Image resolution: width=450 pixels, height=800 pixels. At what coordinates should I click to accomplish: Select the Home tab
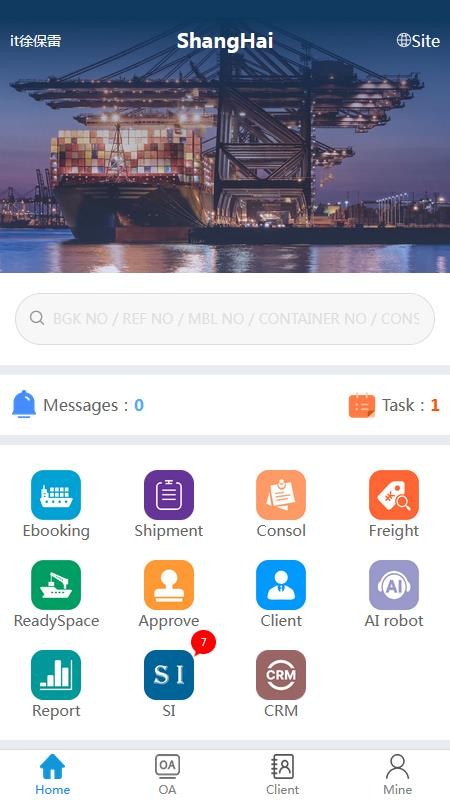(53, 774)
